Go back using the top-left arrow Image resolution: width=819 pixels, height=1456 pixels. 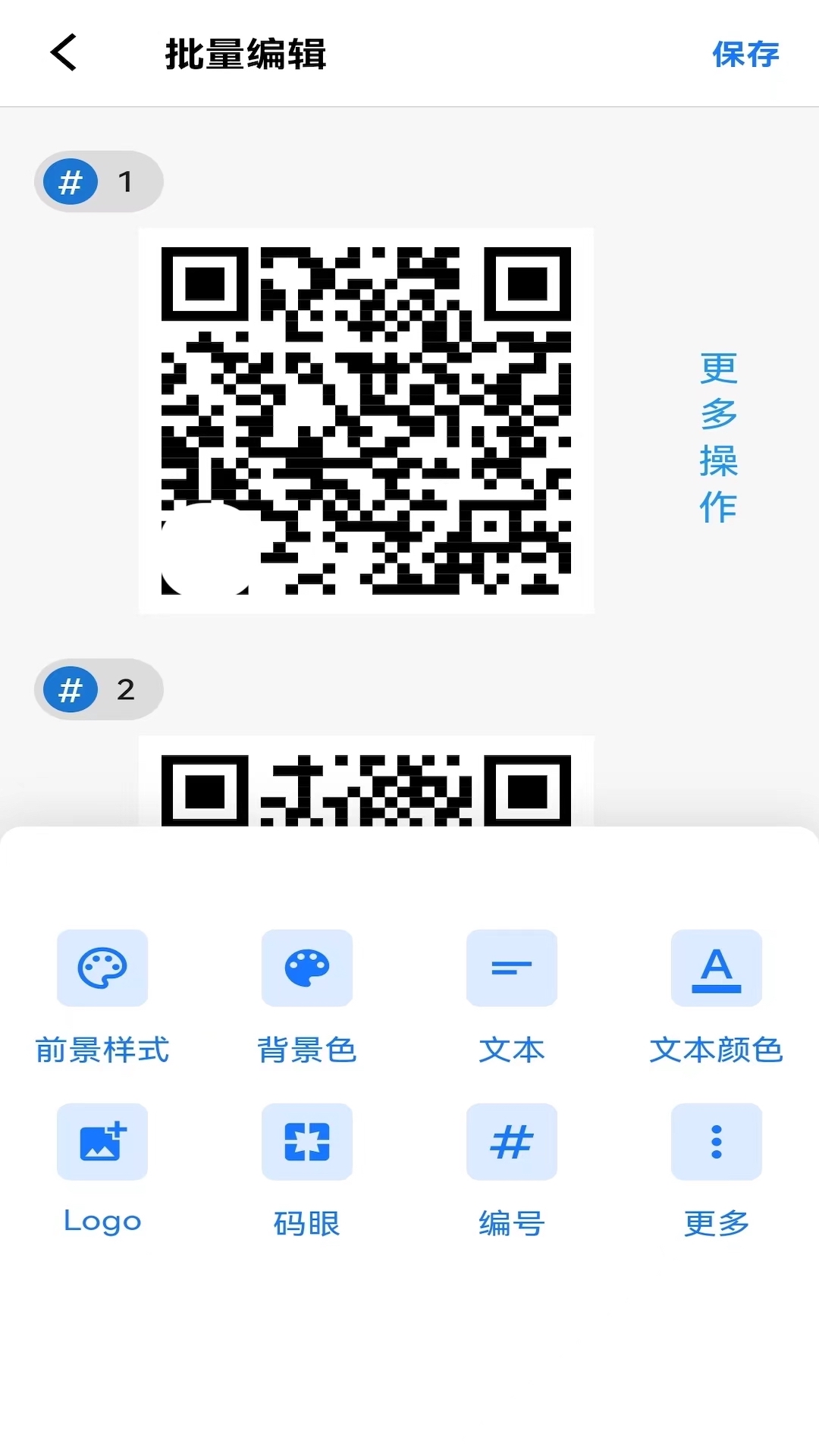pos(64,53)
